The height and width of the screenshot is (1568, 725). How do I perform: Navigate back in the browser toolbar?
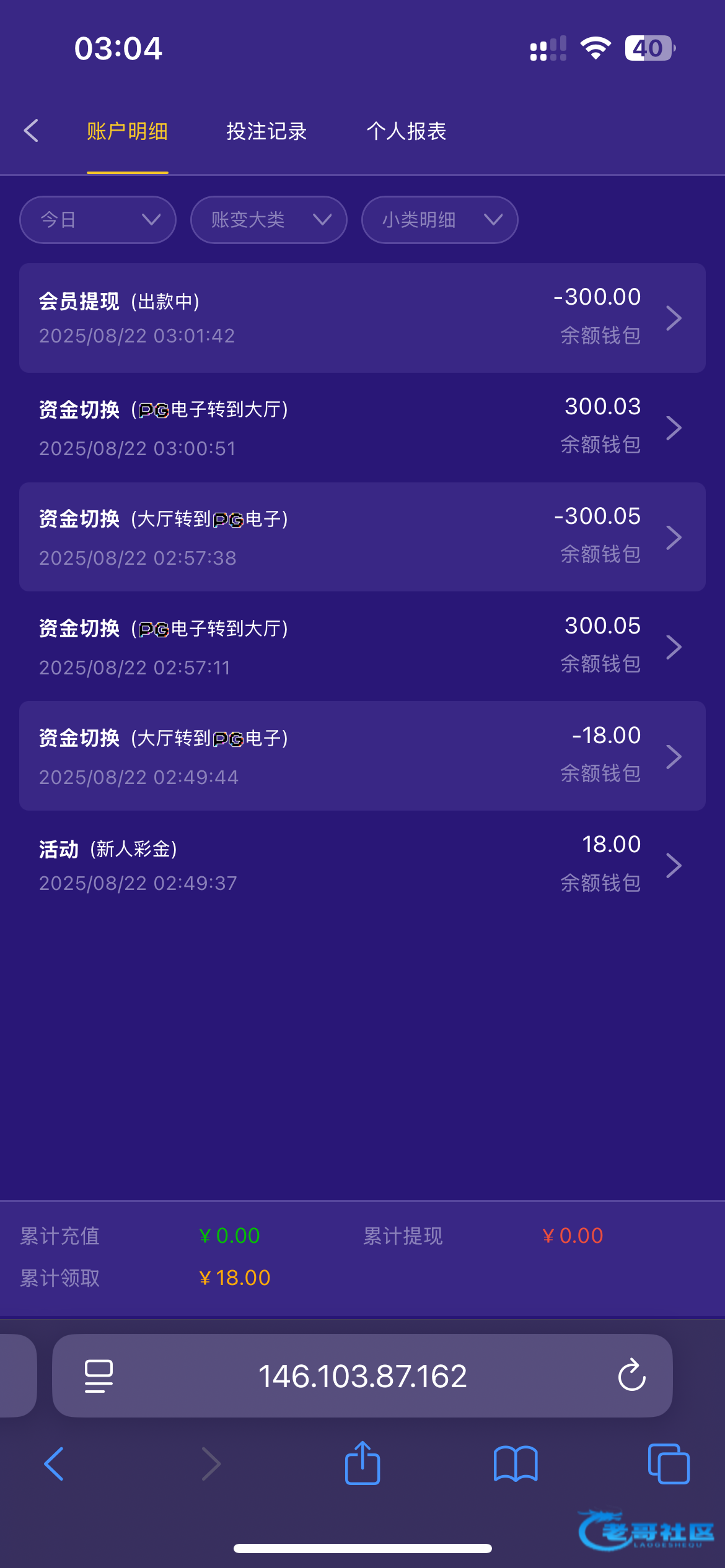pyautogui.click(x=55, y=1464)
